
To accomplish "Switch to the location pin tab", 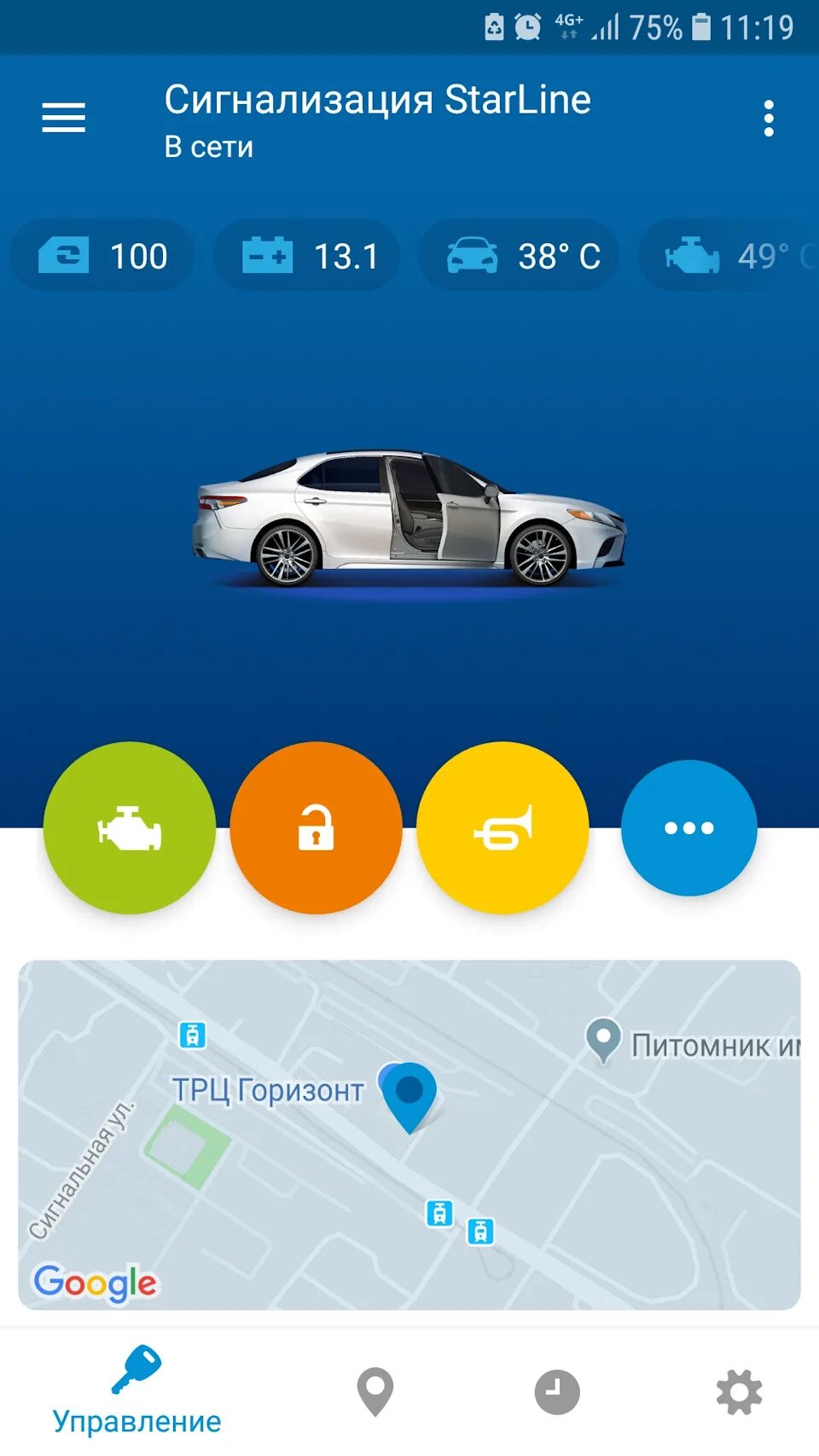I will (375, 1392).
